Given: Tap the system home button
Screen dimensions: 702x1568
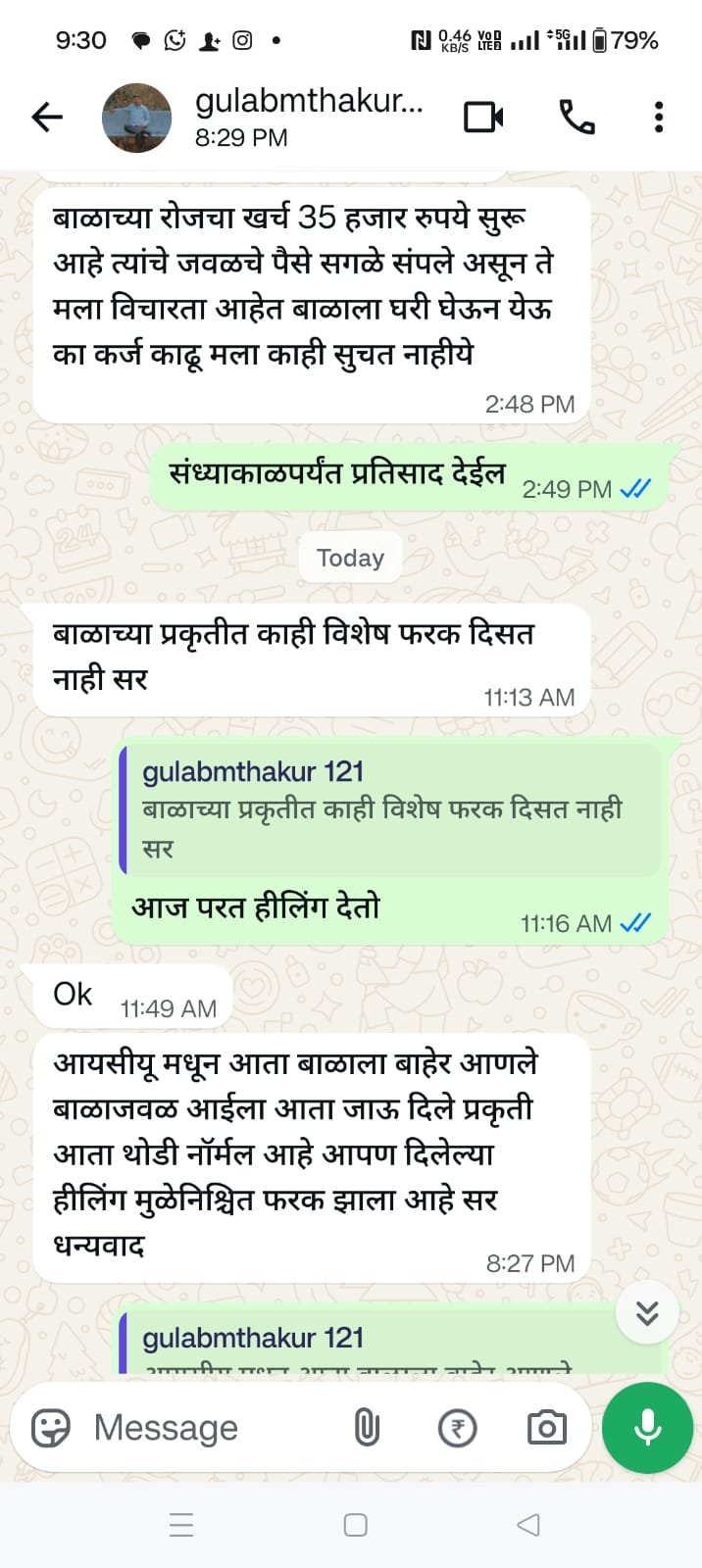Looking at the screenshot, I should tap(355, 1525).
